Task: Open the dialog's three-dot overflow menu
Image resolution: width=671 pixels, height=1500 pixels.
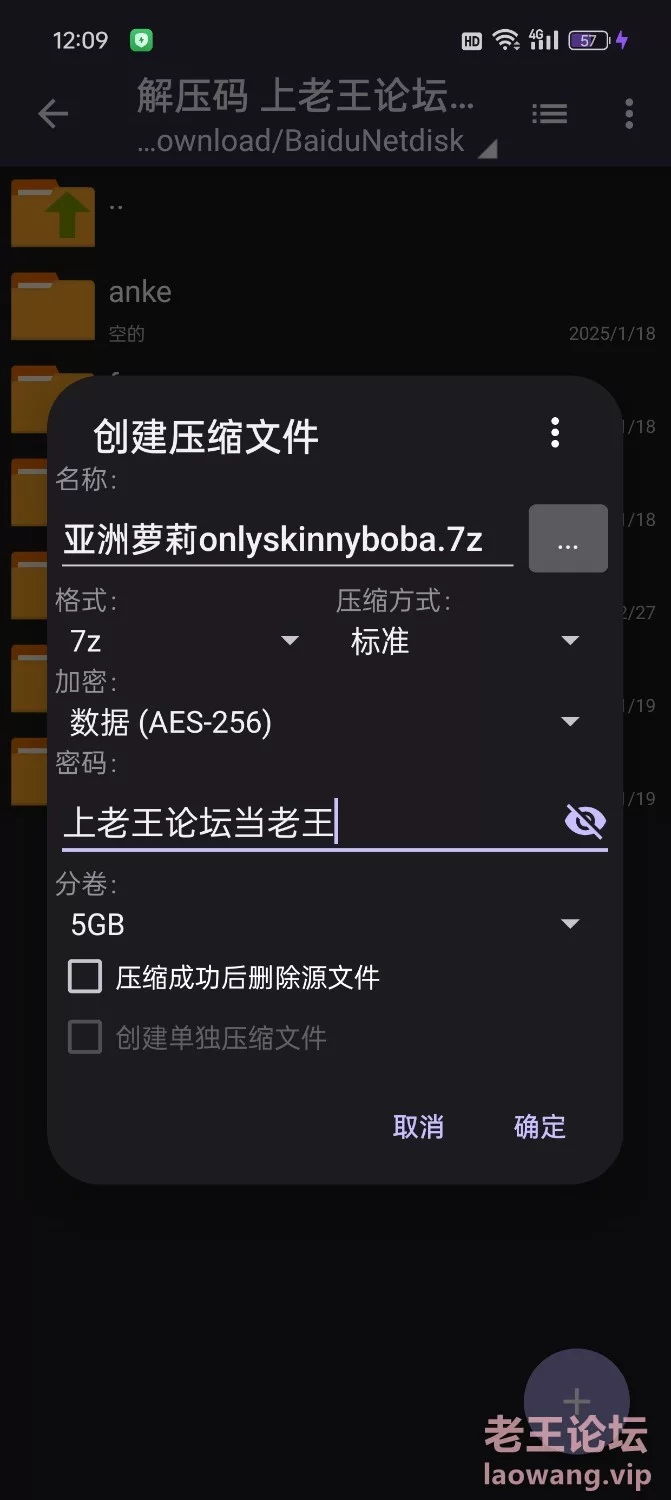Action: [x=555, y=433]
